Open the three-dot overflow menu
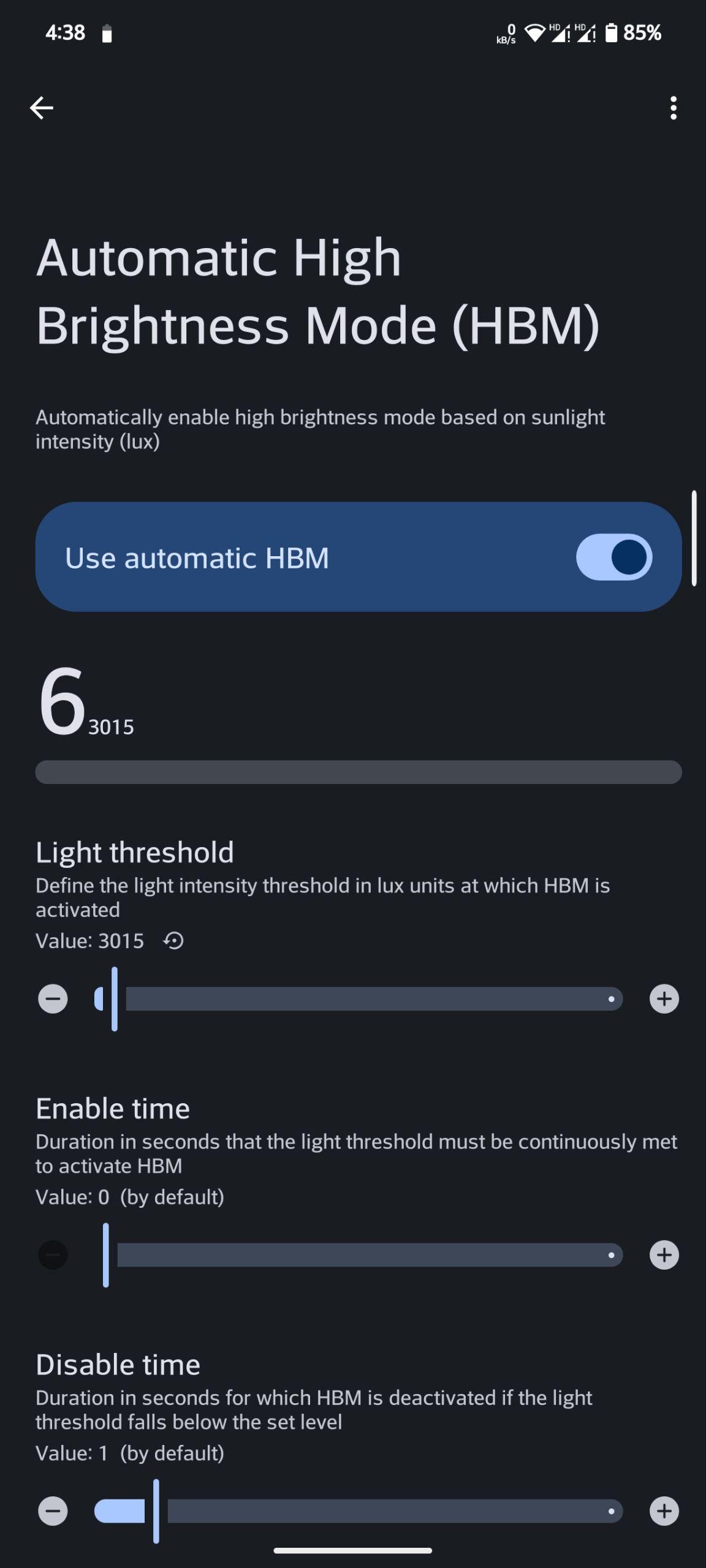The image size is (706, 1568). tap(674, 108)
